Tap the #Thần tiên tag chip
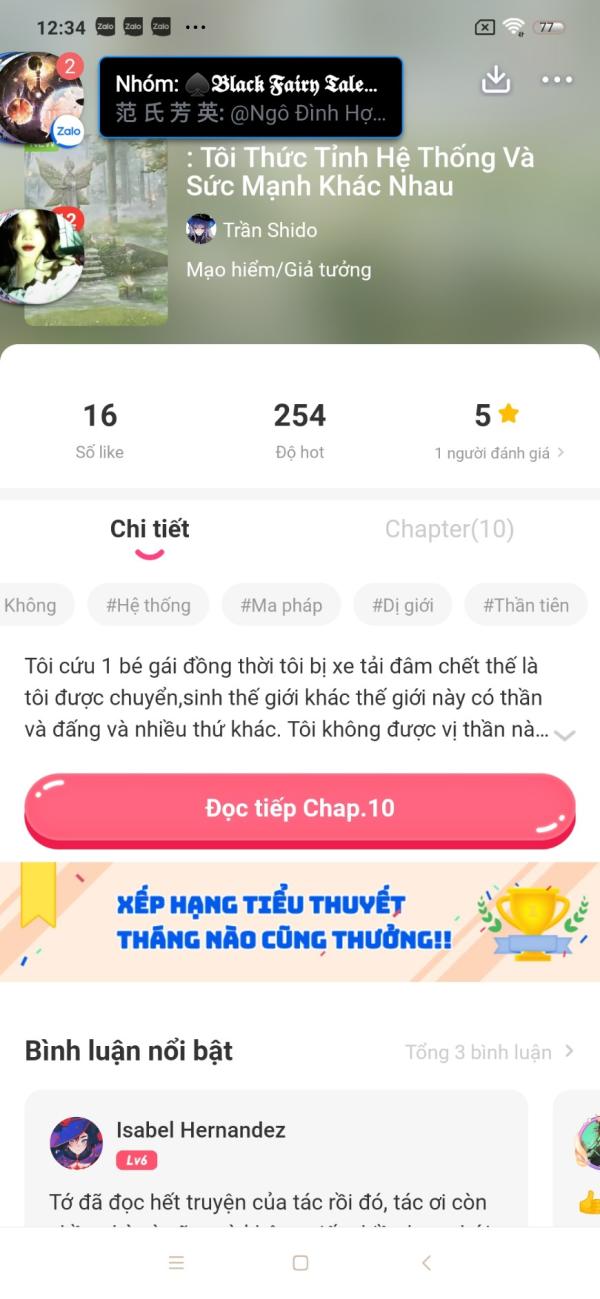 point(526,605)
